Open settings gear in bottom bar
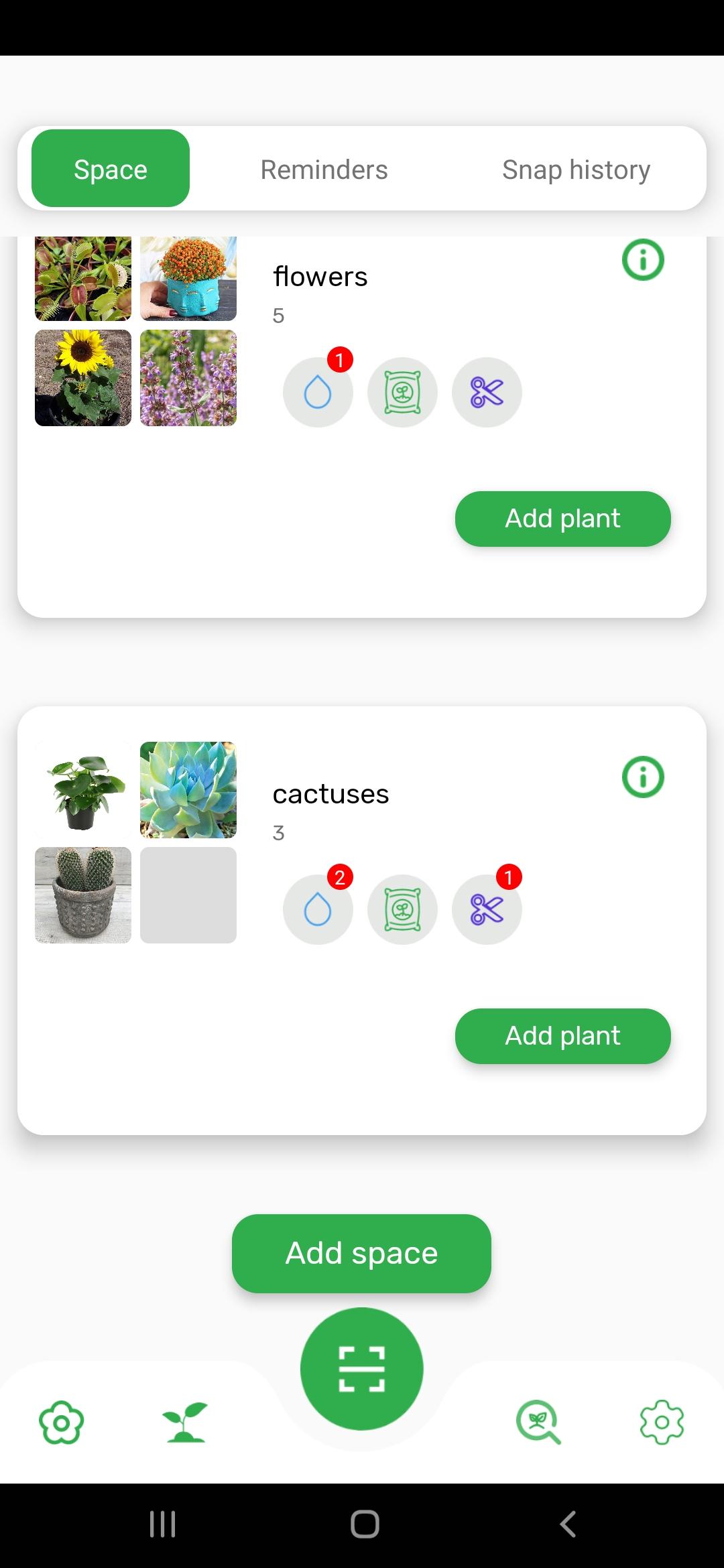The image size is (724, 1568). [662, 1422]
